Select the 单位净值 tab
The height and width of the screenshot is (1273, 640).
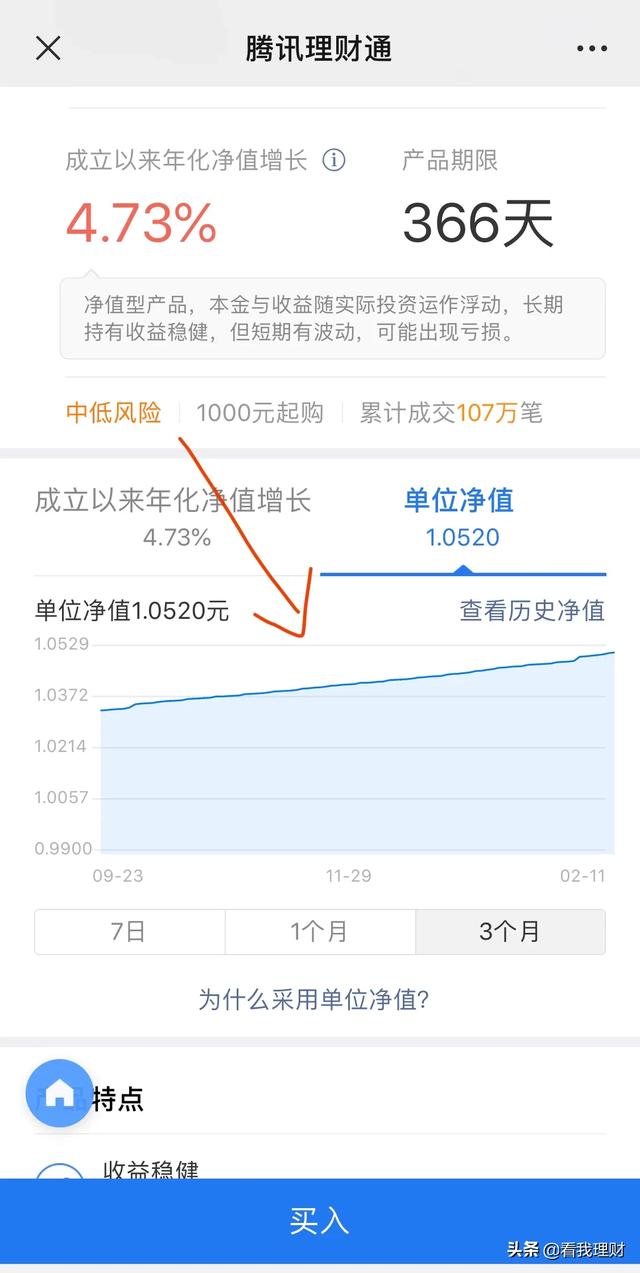pyautogui.click(x=462, y=517)
